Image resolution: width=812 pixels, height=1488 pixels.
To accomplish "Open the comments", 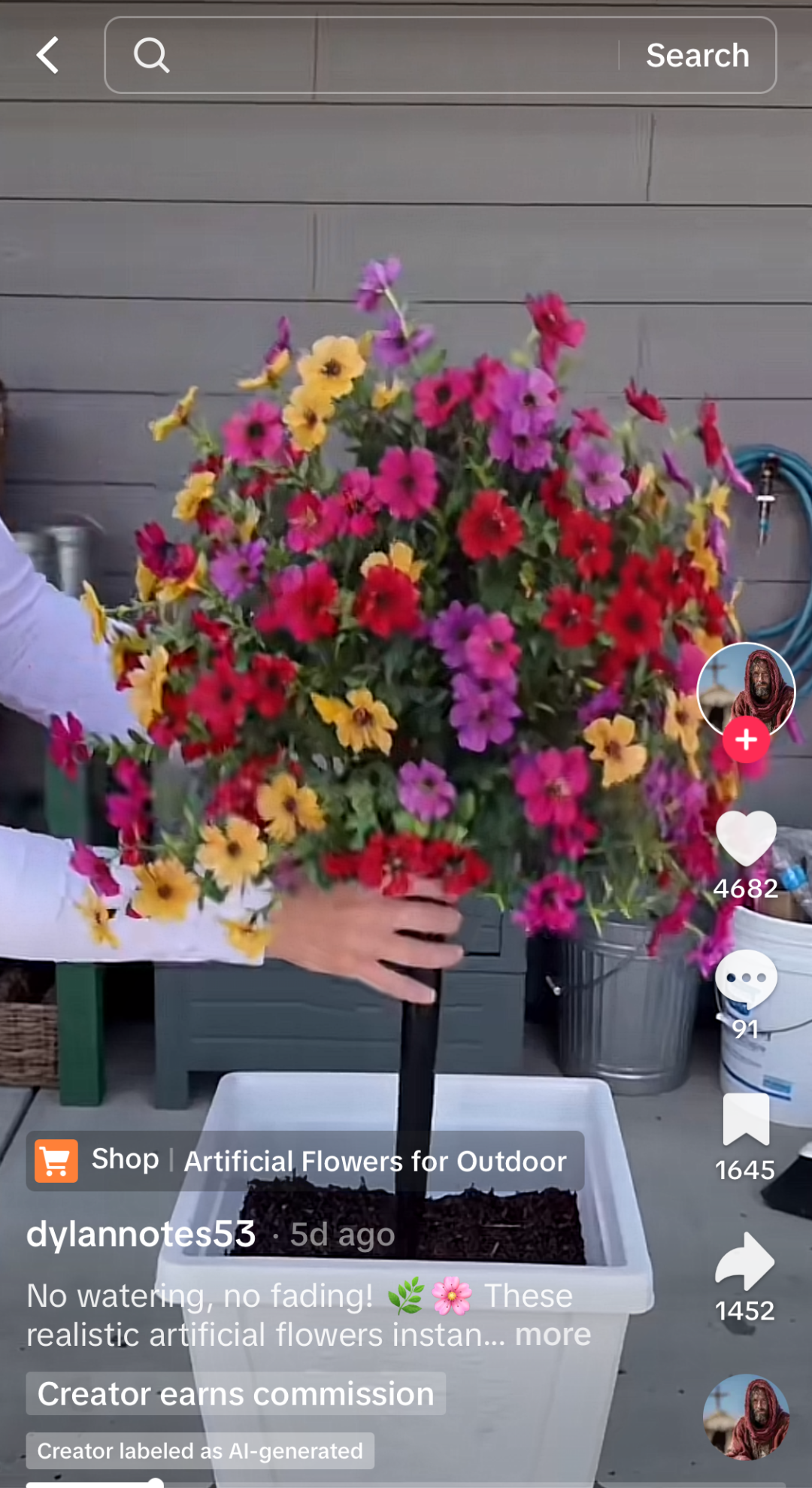I will (745, 980).
